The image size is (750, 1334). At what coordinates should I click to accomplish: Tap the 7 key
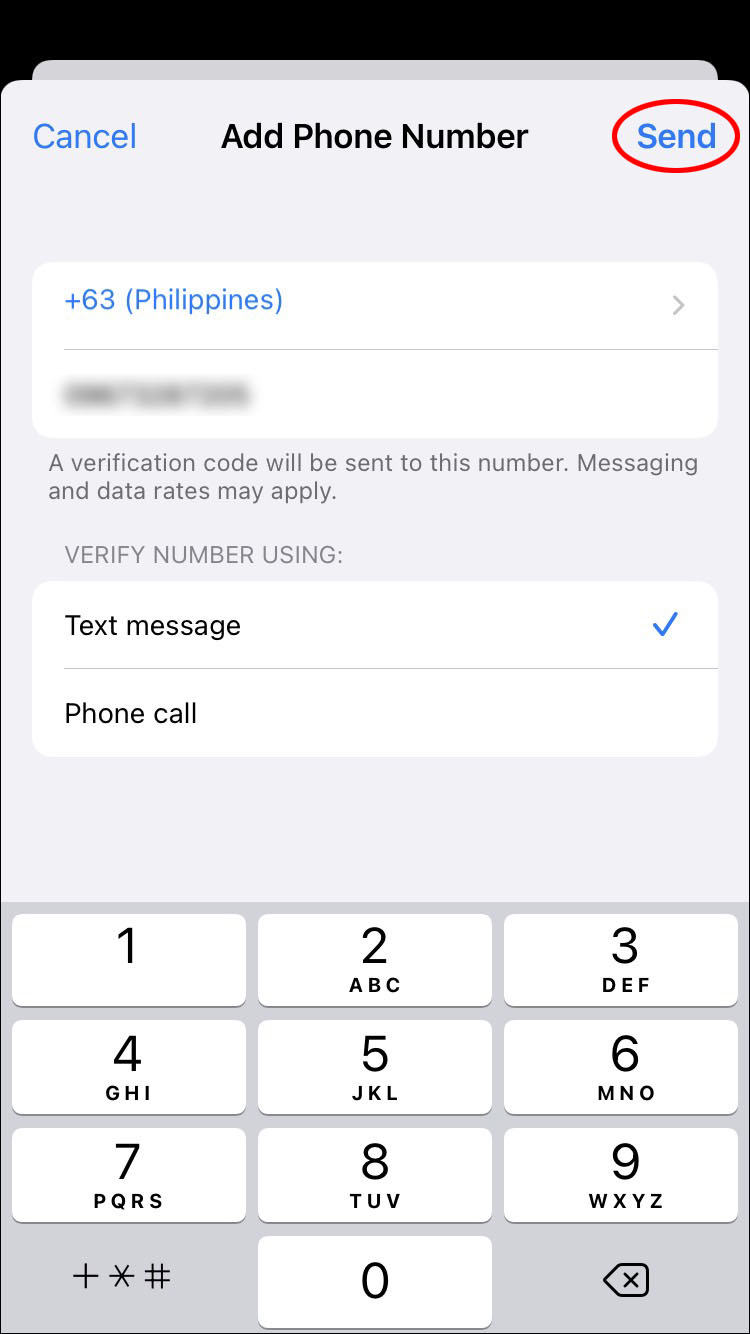tap(128, 1174)
